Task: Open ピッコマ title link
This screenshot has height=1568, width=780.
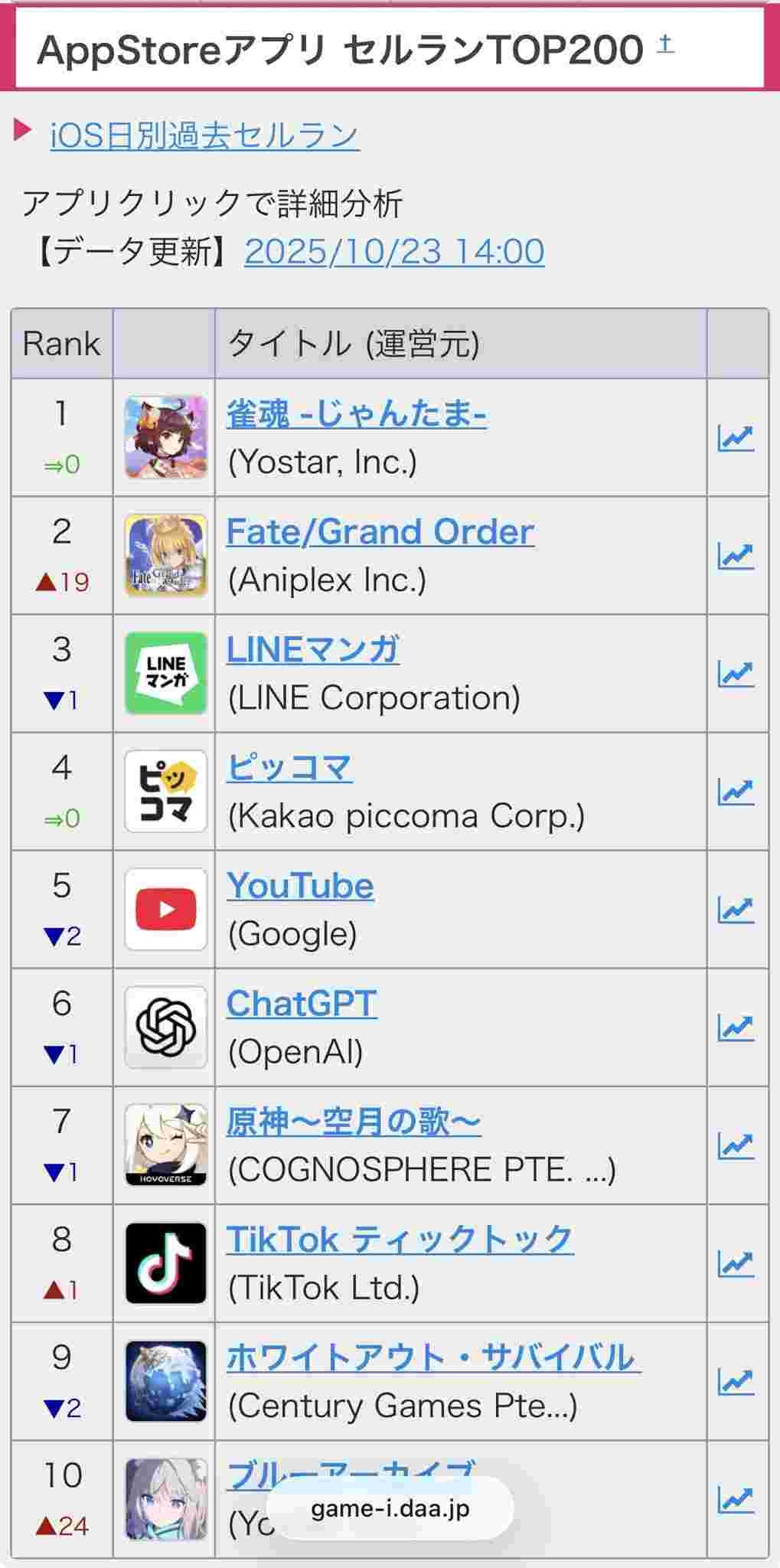Action: (x=289, y=768)
